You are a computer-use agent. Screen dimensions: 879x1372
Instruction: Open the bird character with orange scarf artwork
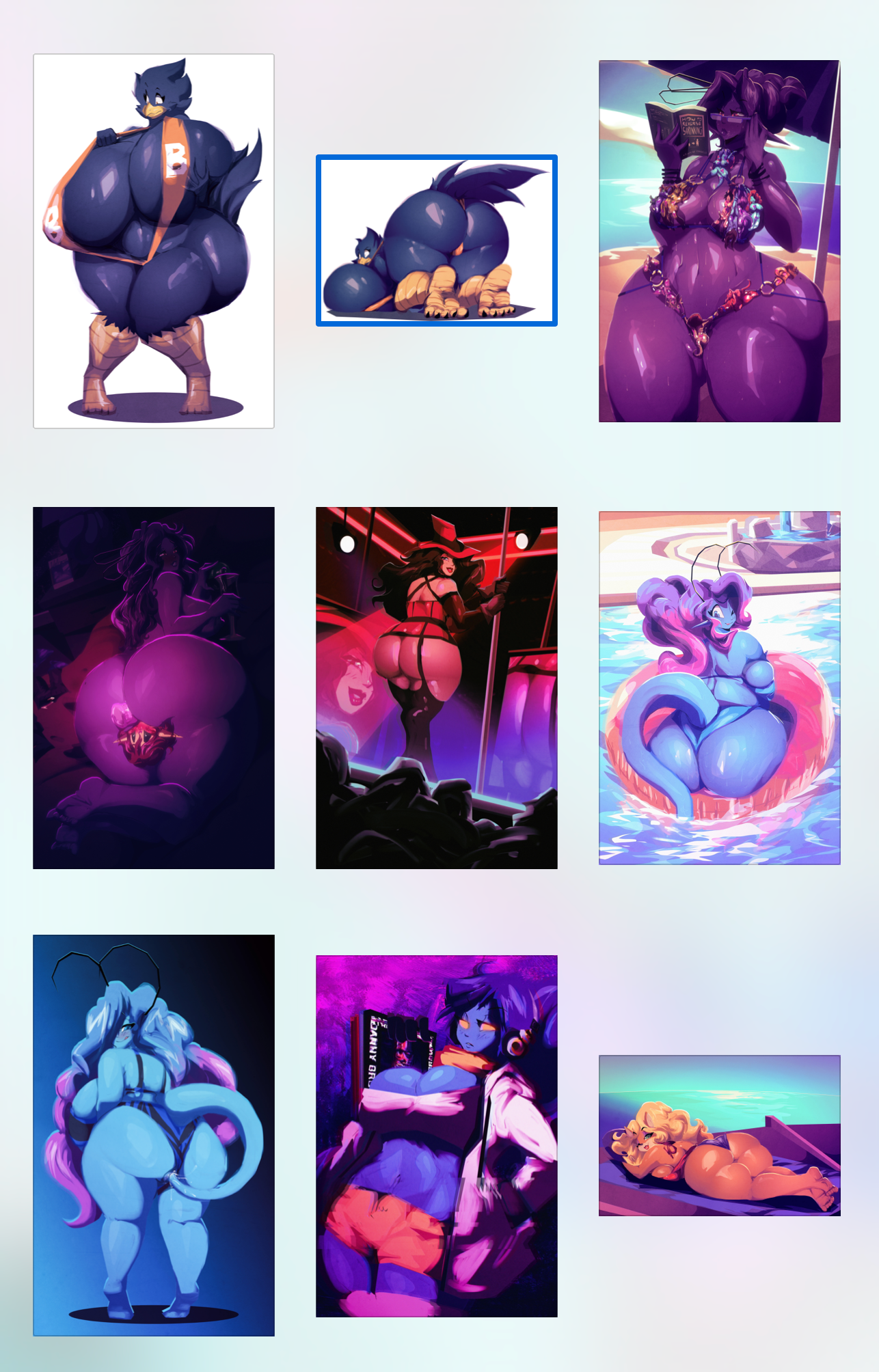(154, 241)
